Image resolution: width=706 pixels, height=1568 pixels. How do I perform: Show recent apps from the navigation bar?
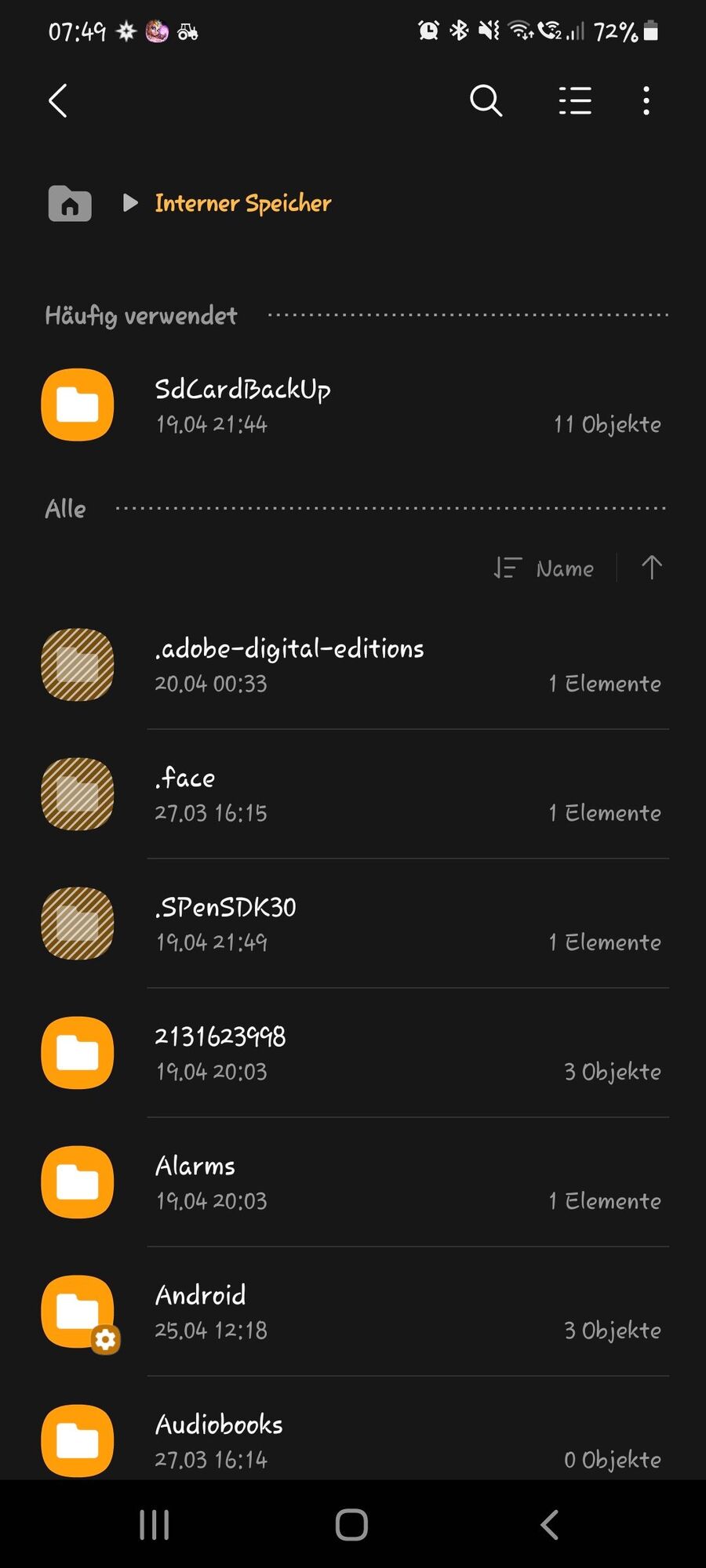(x=155, y=1525)
